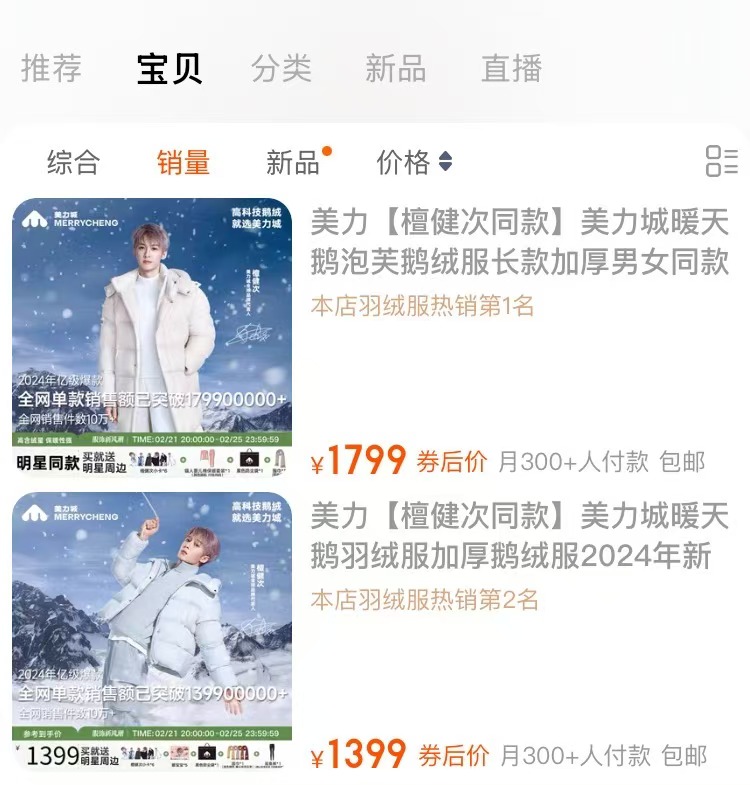Switch to the 直播 tab
The width and height of the screenshot is (750, 785).
511,69
